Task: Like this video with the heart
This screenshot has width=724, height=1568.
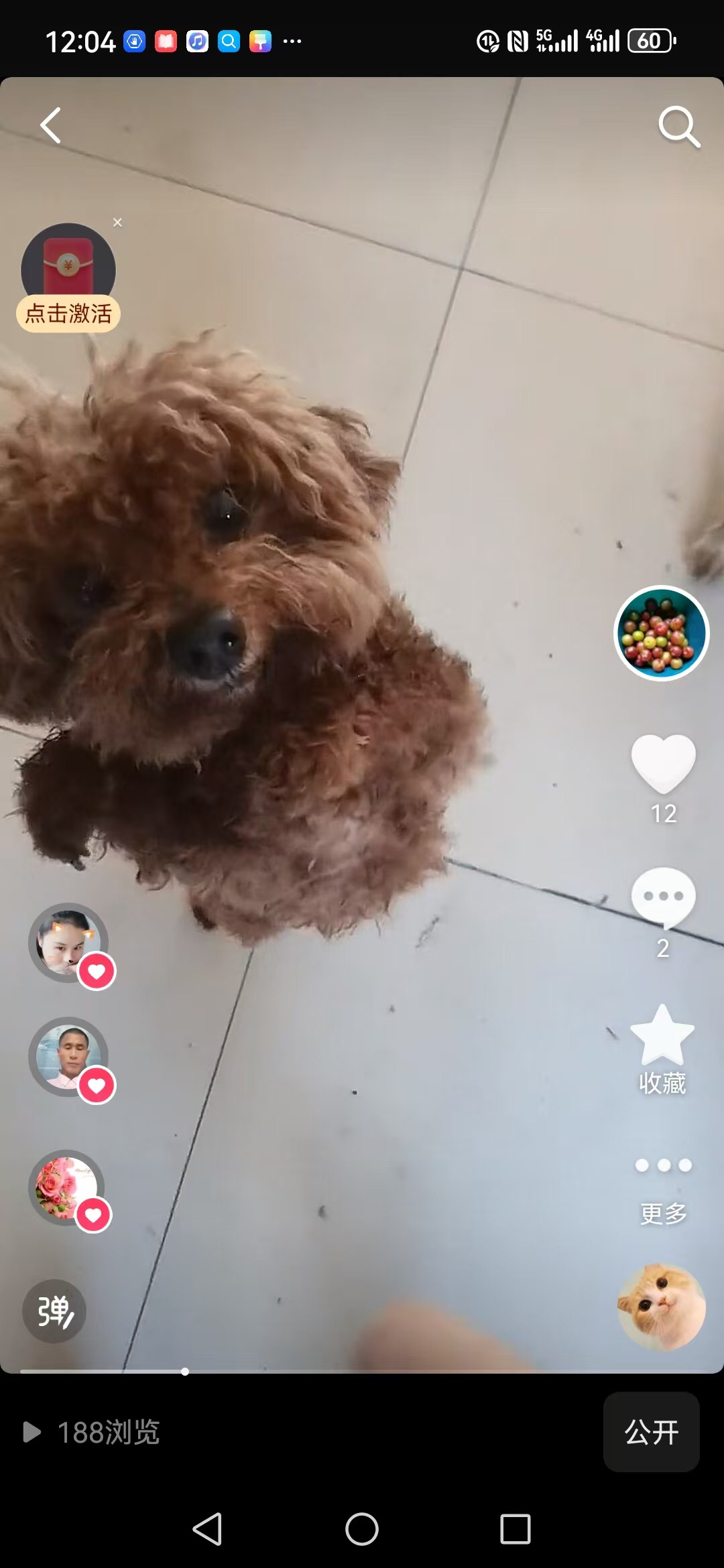Action: [663, 764]
